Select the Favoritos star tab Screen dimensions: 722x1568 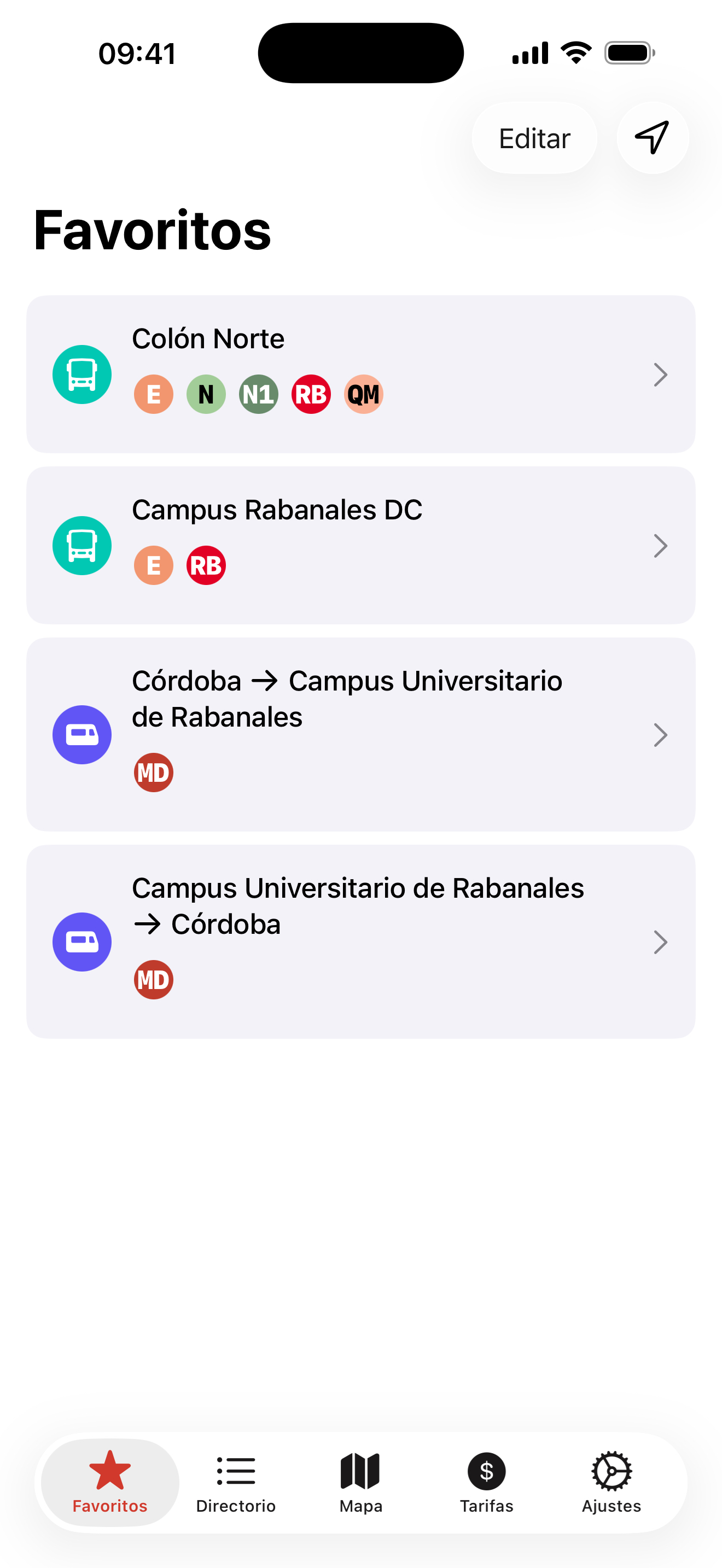(109, 1483)
